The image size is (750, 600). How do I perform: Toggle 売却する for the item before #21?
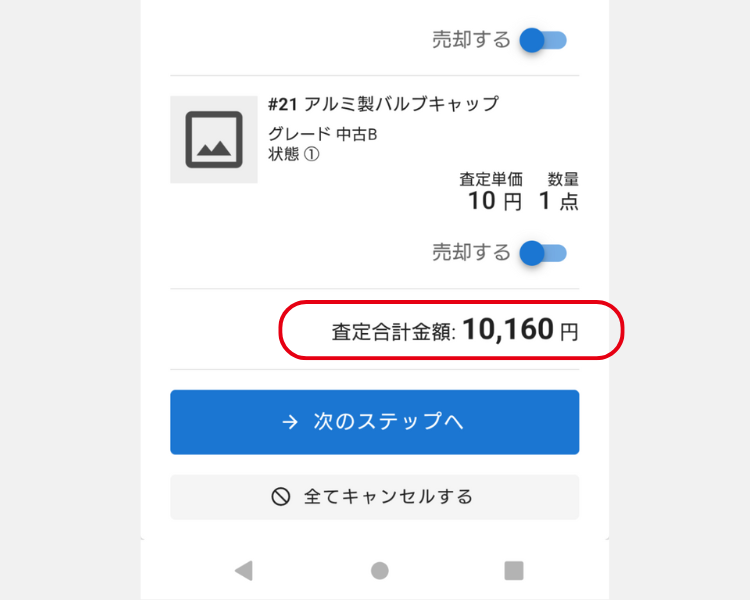pyautogui.click(x=543, y=40)
